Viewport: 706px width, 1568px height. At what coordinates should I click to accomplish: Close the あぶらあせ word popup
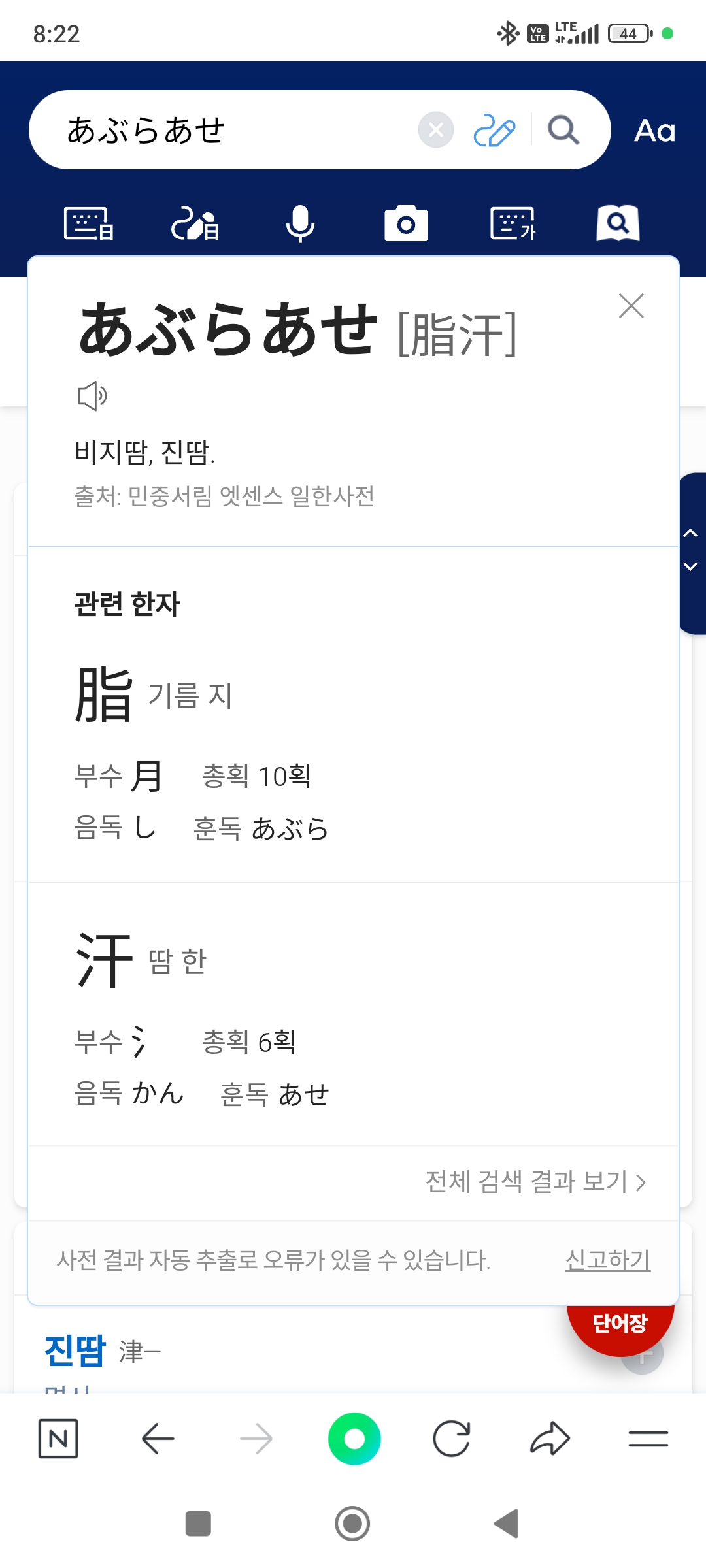click(631, 306)
